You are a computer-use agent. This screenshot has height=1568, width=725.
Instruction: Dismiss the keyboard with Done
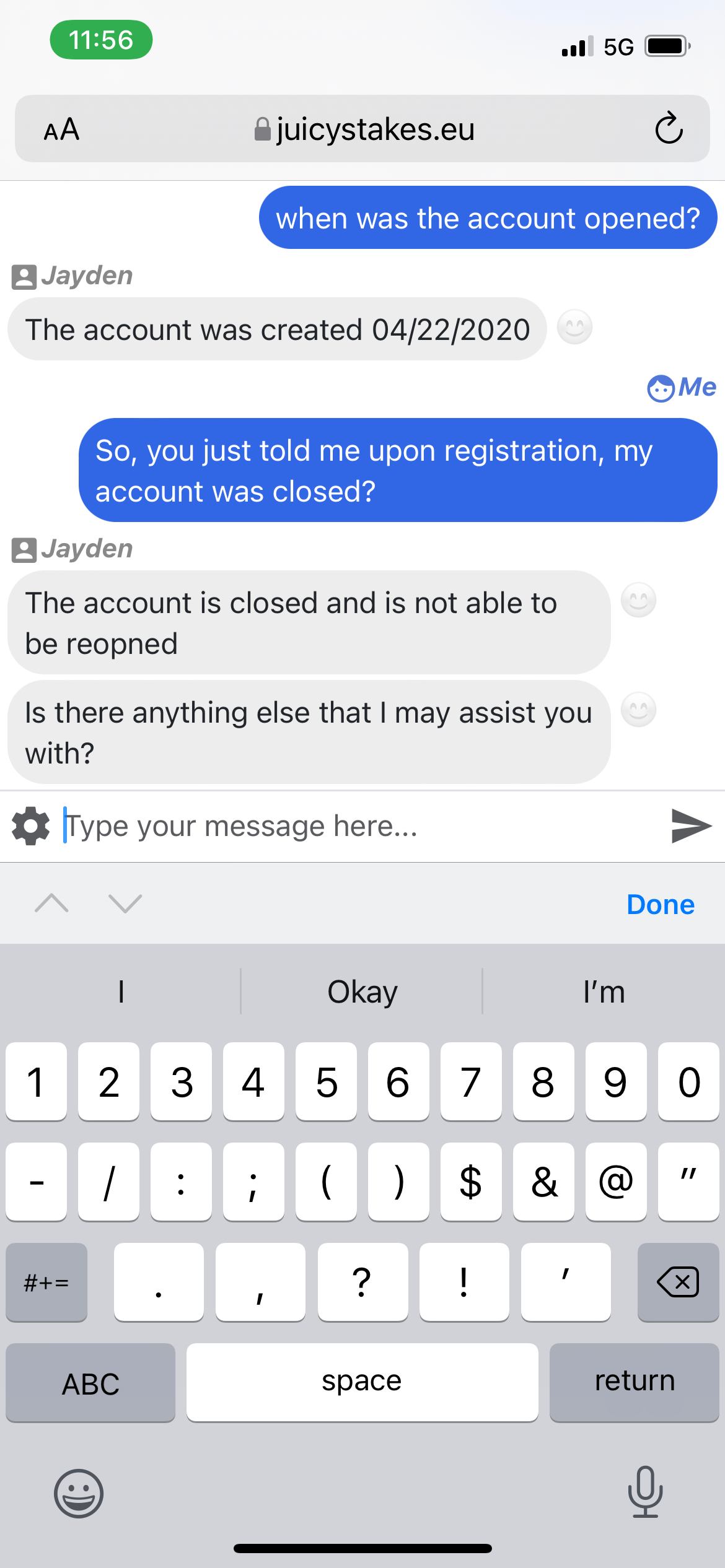(x=660, y=904)
